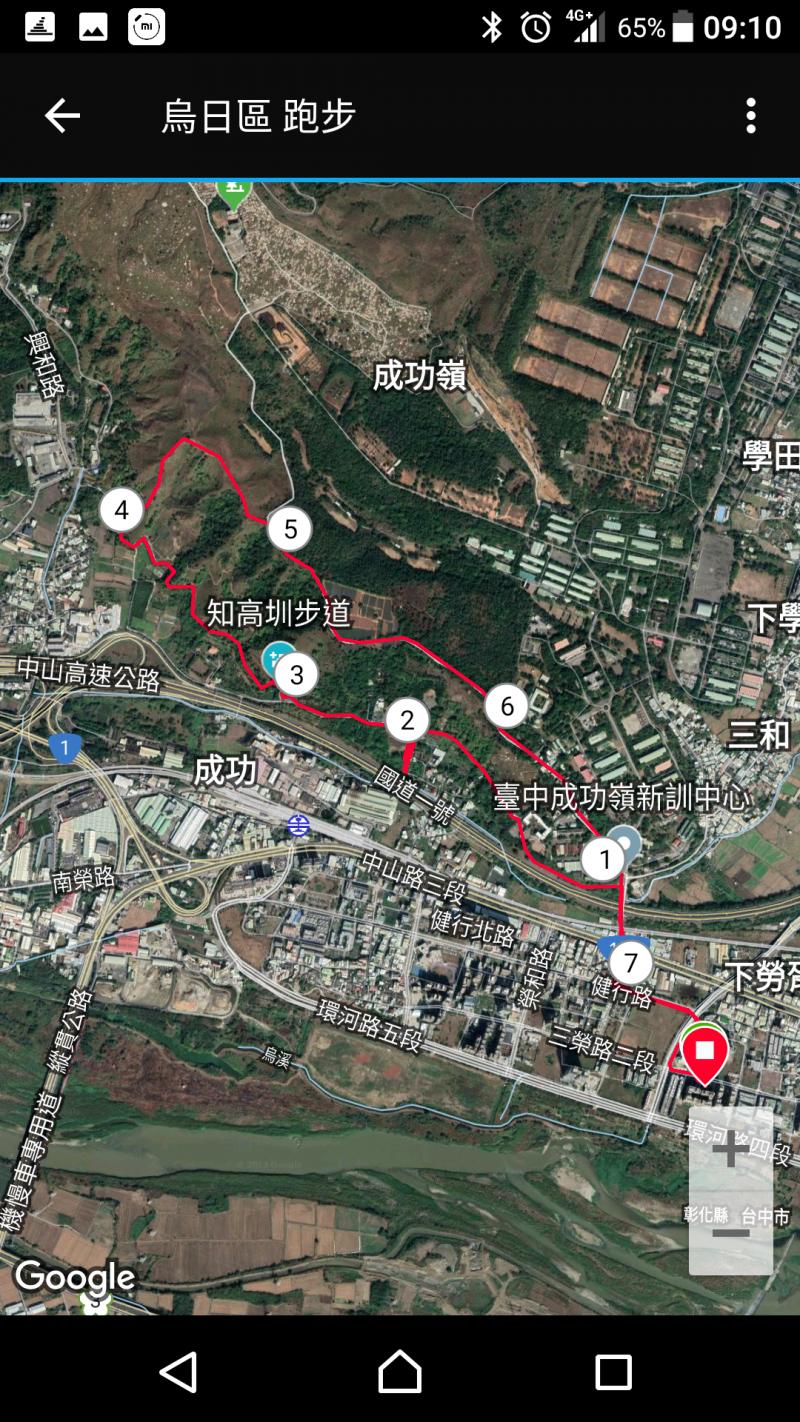The width and height of the screenshot is (800, 1422).
Task: Tap the system home button
Action: pos(400,1372)
